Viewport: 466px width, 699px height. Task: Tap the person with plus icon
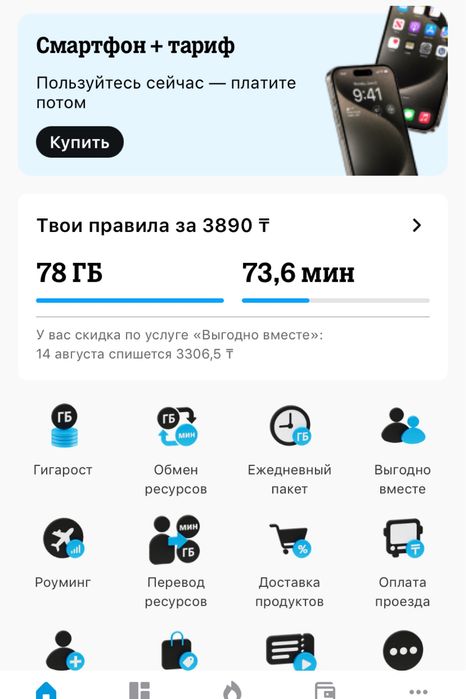65,650
